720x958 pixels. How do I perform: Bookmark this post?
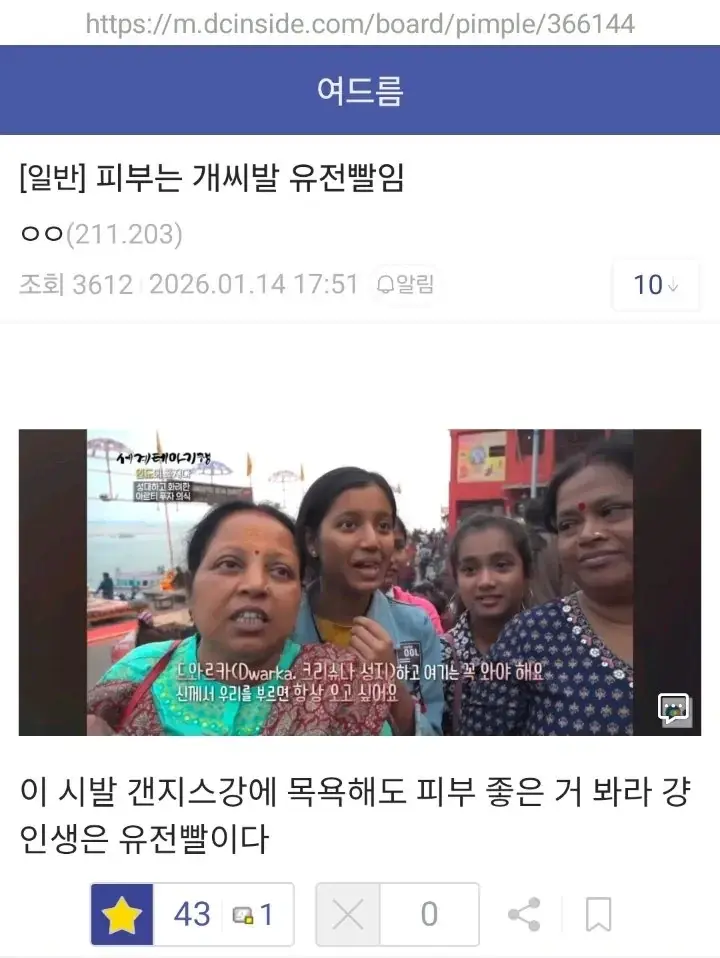coord(598,914)
